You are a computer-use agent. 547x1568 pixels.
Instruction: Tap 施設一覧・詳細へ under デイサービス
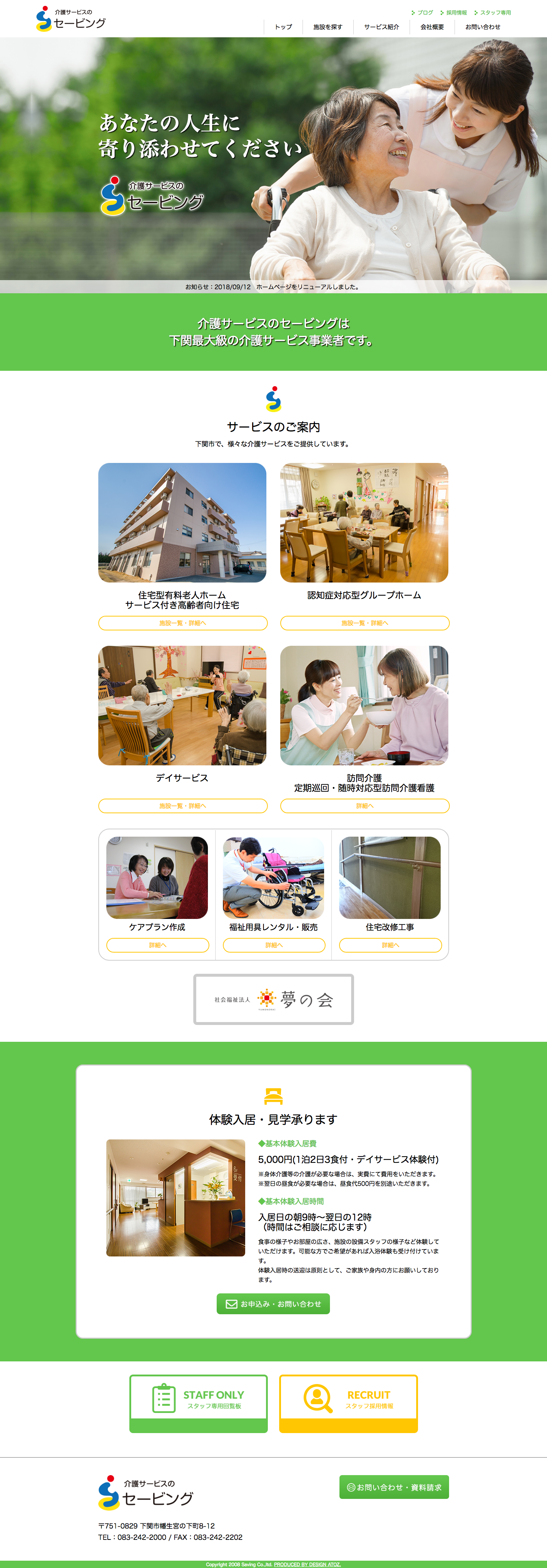coord(183,805)
